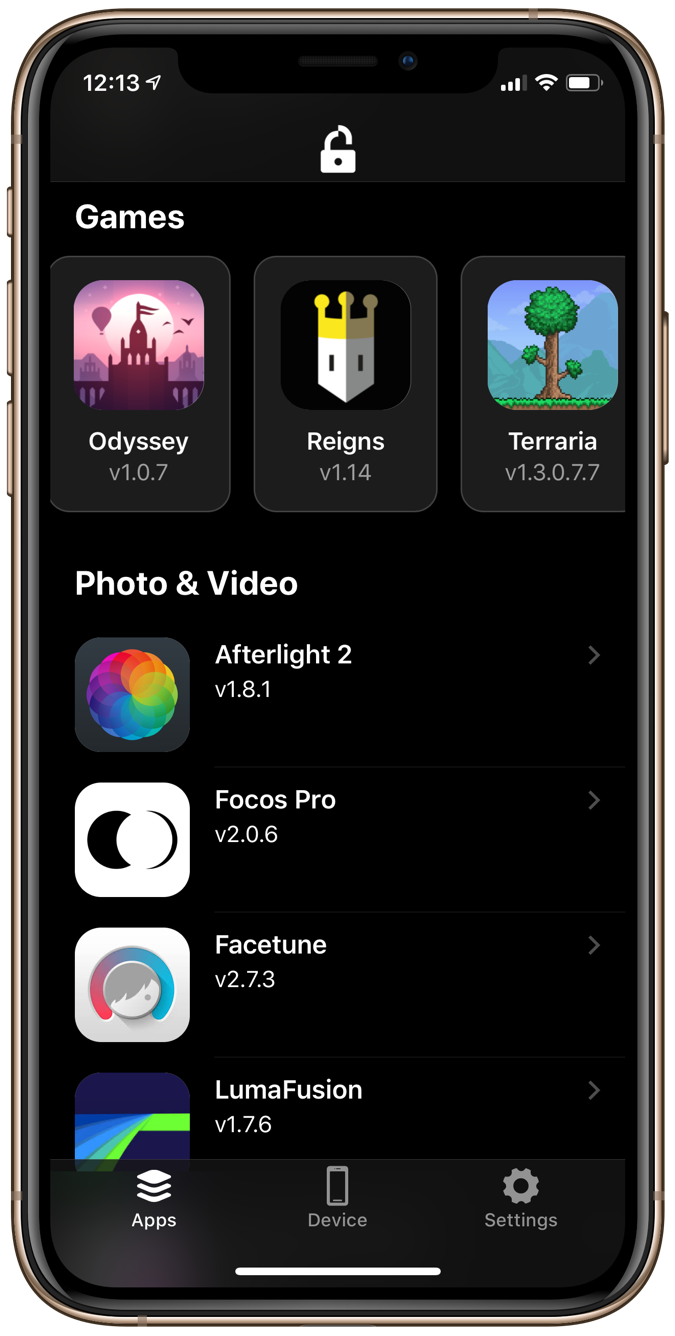The height and width of the screenshot is (1336, 675).
Task: Open the Odyssey game card
Action: (x=138, y=384)
